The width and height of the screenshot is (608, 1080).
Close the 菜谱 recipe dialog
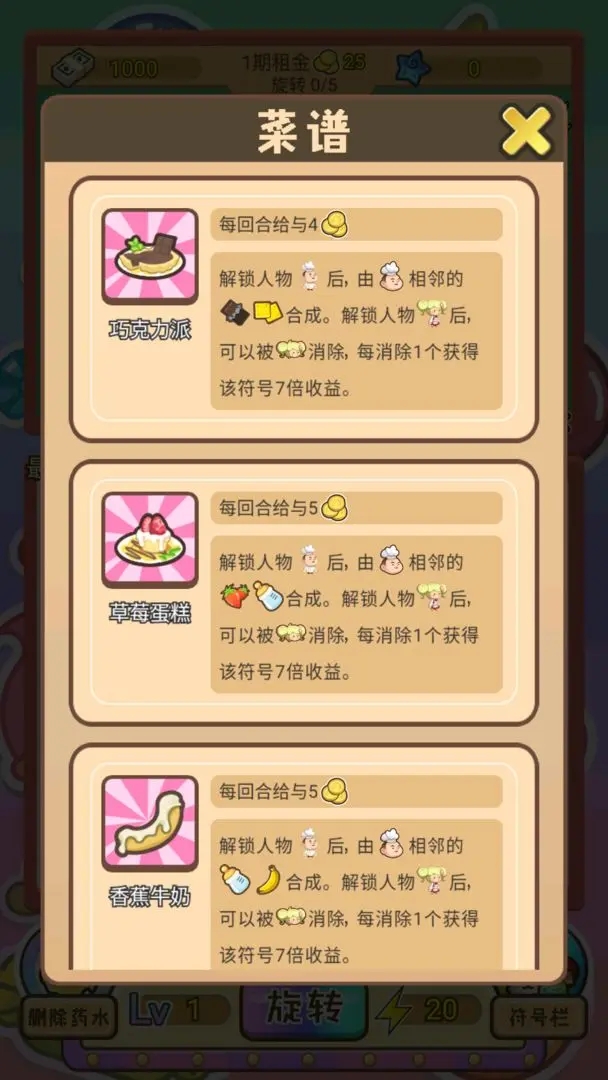526,131
